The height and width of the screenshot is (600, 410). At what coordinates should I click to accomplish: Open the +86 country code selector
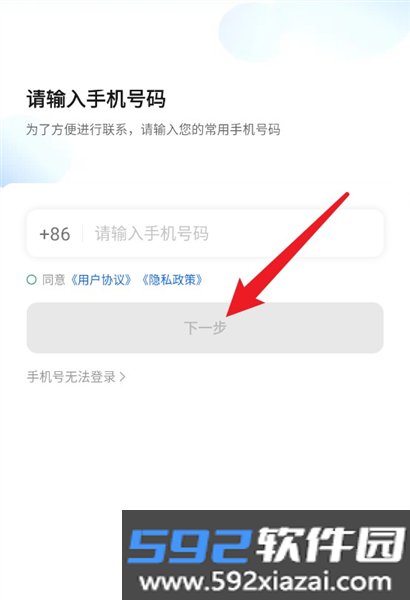55,234
